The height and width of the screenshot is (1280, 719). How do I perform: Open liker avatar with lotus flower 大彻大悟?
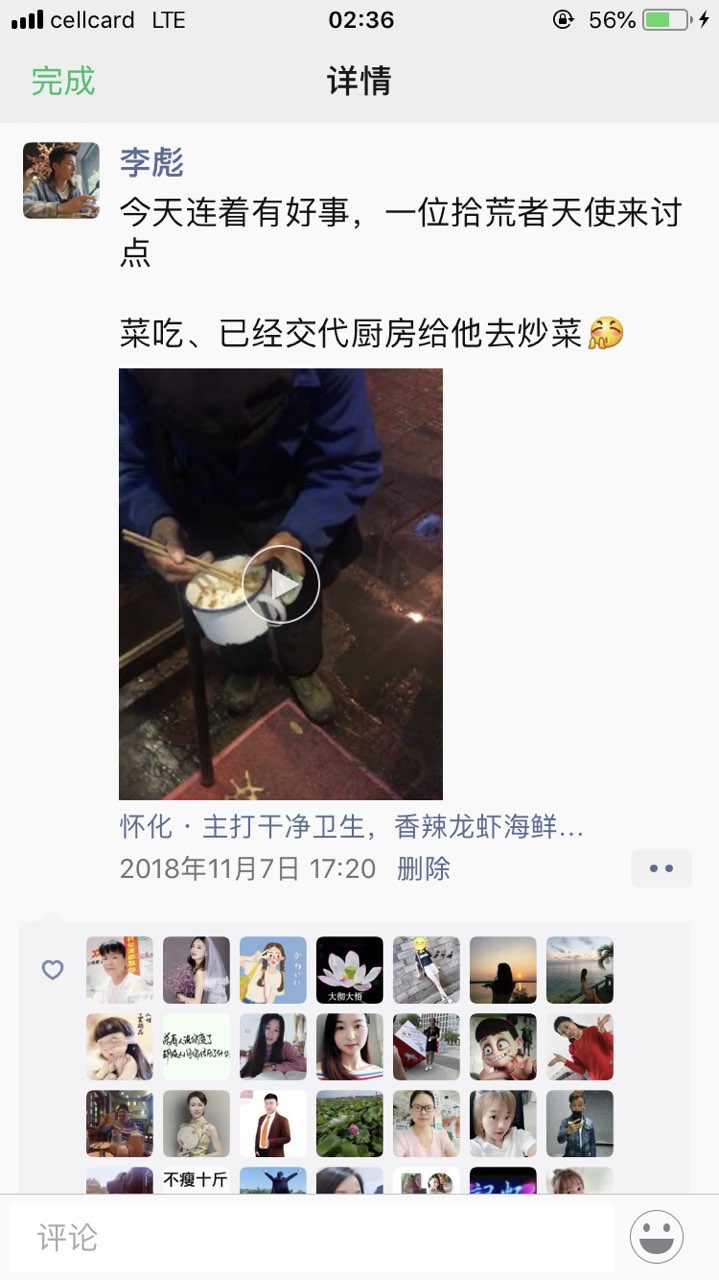(x=349, y=970)
